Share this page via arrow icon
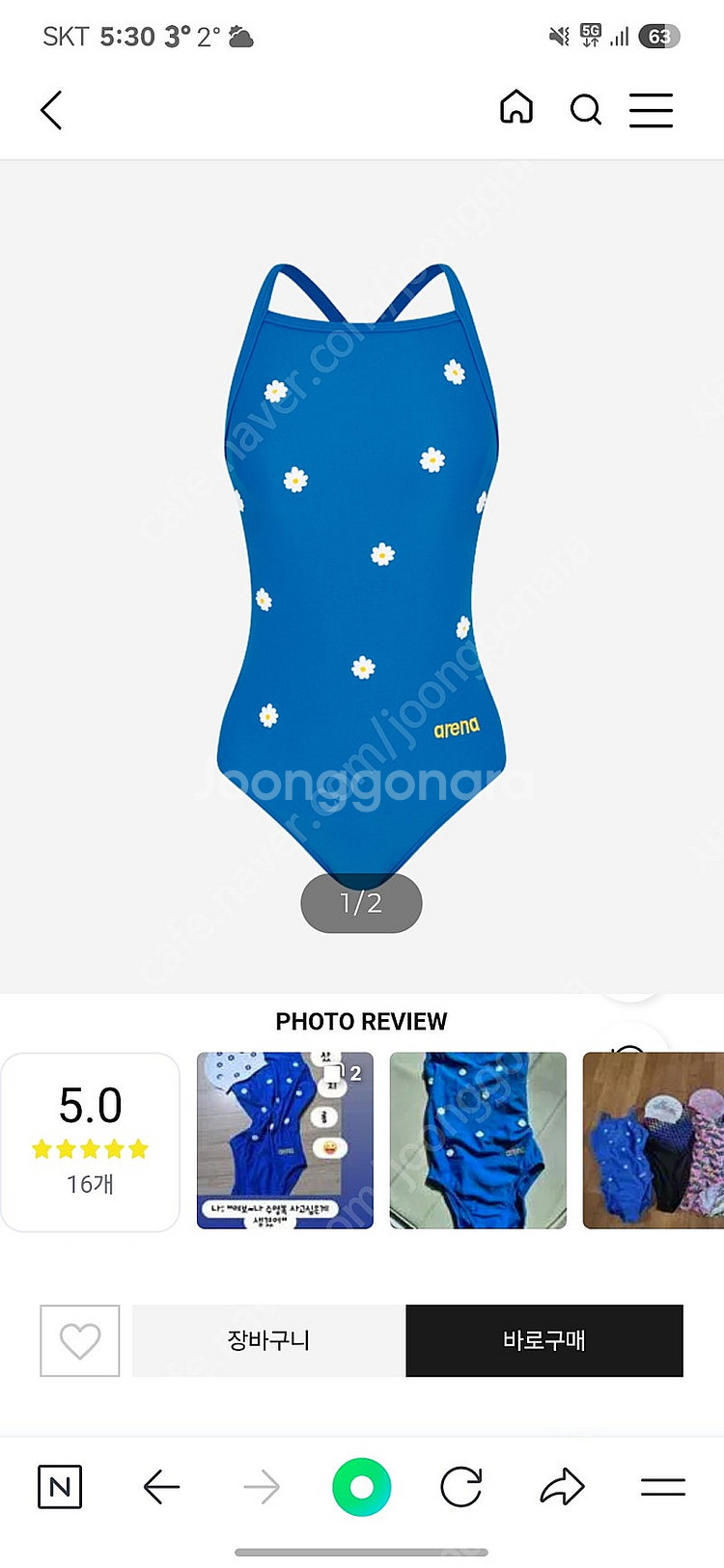Viewport: 724px width, 1568px height. 563,1487
